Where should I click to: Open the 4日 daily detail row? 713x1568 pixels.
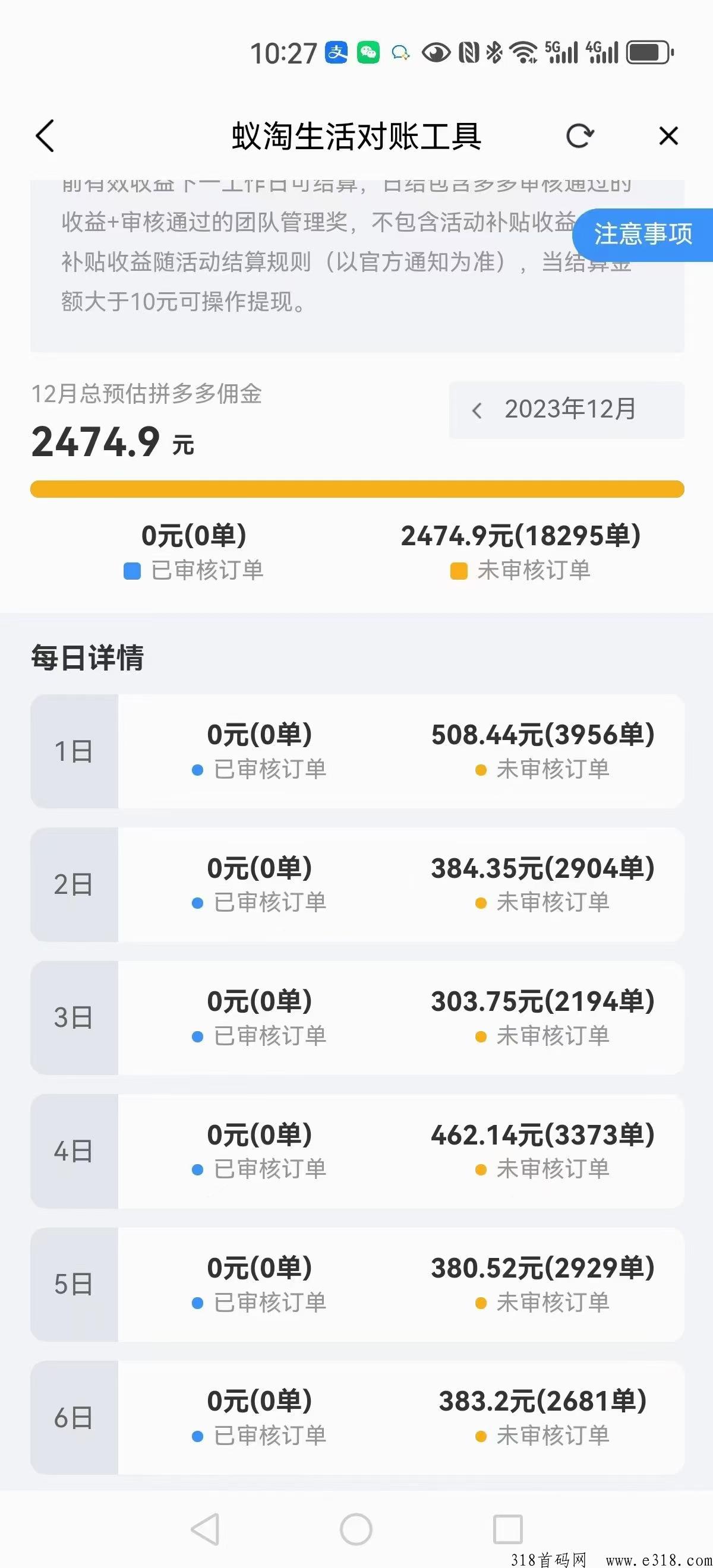(358, 1150)
